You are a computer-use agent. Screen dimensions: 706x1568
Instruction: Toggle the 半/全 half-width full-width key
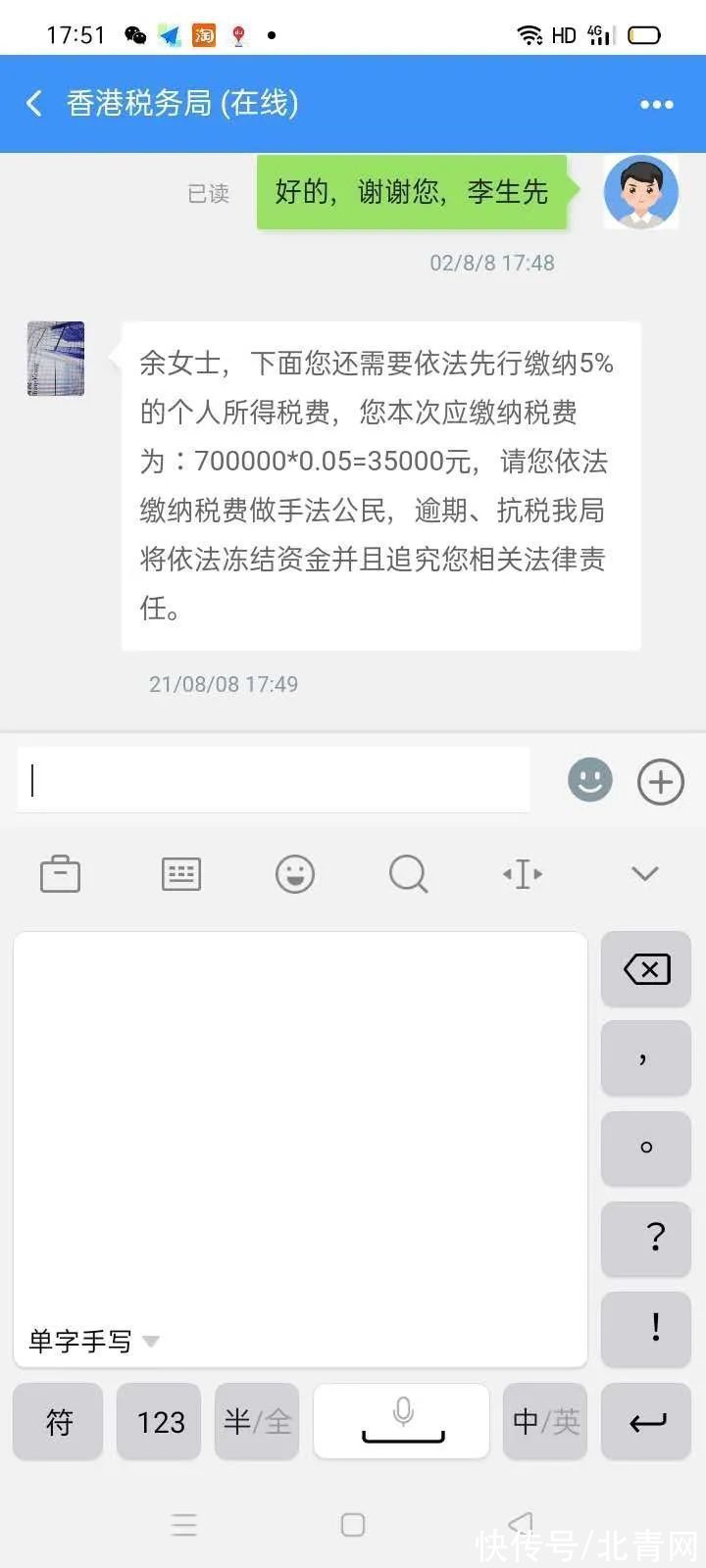pos(257,1421)
